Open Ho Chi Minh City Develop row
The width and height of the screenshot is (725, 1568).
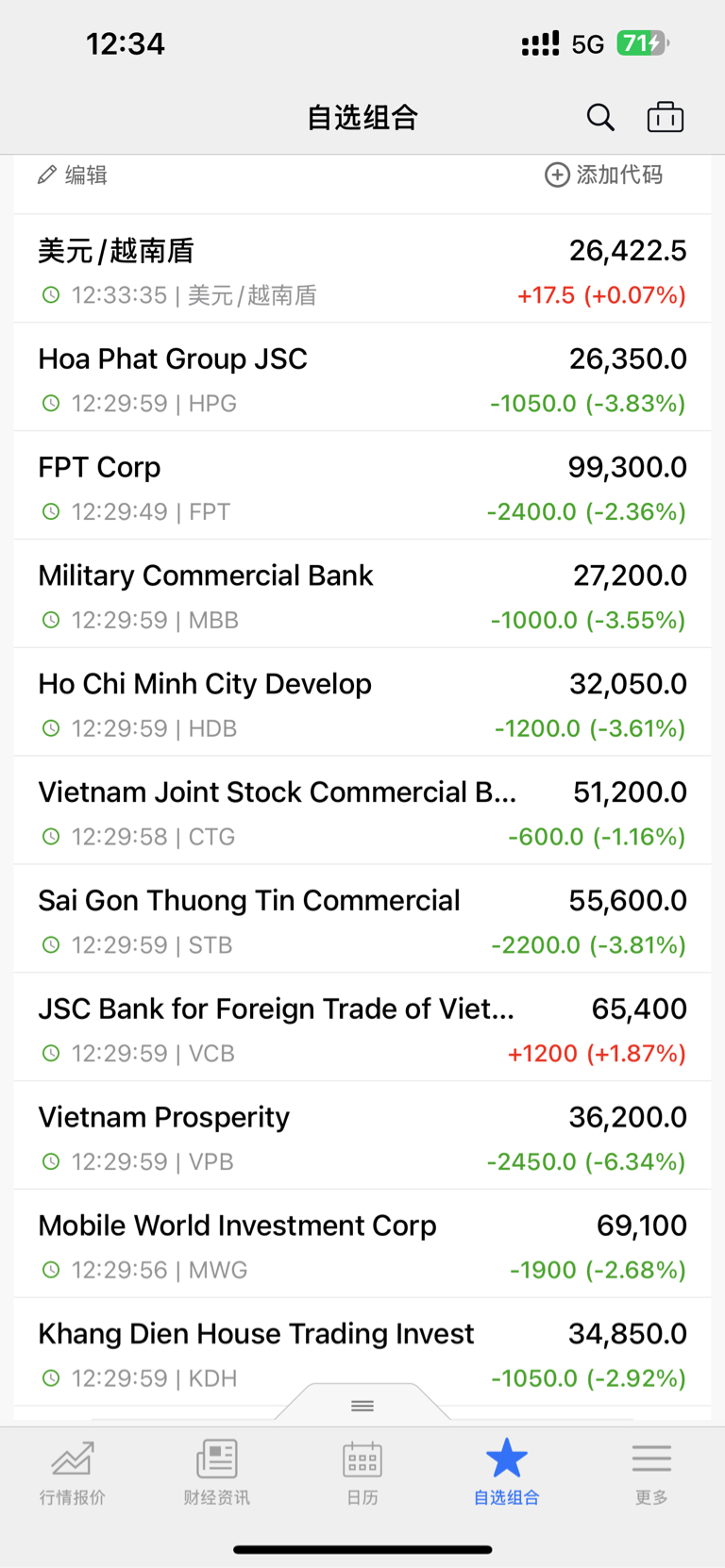click(362, 703)
